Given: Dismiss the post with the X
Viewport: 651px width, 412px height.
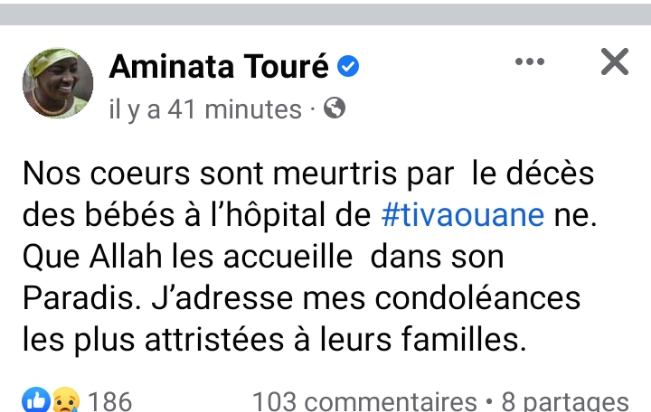Looking at the screenshot, I should (613, 62).
